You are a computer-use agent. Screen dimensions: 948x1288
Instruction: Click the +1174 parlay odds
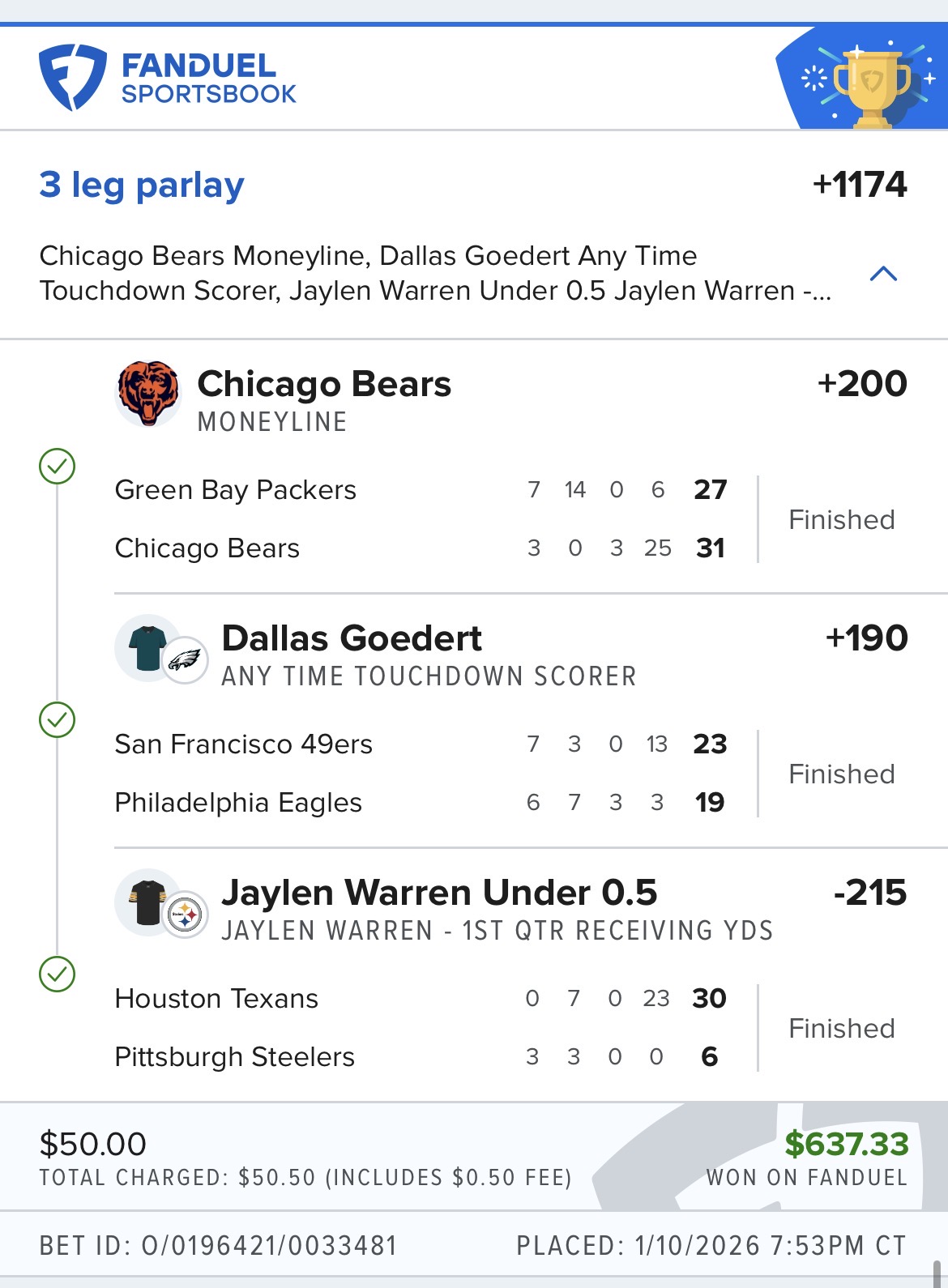861,185
